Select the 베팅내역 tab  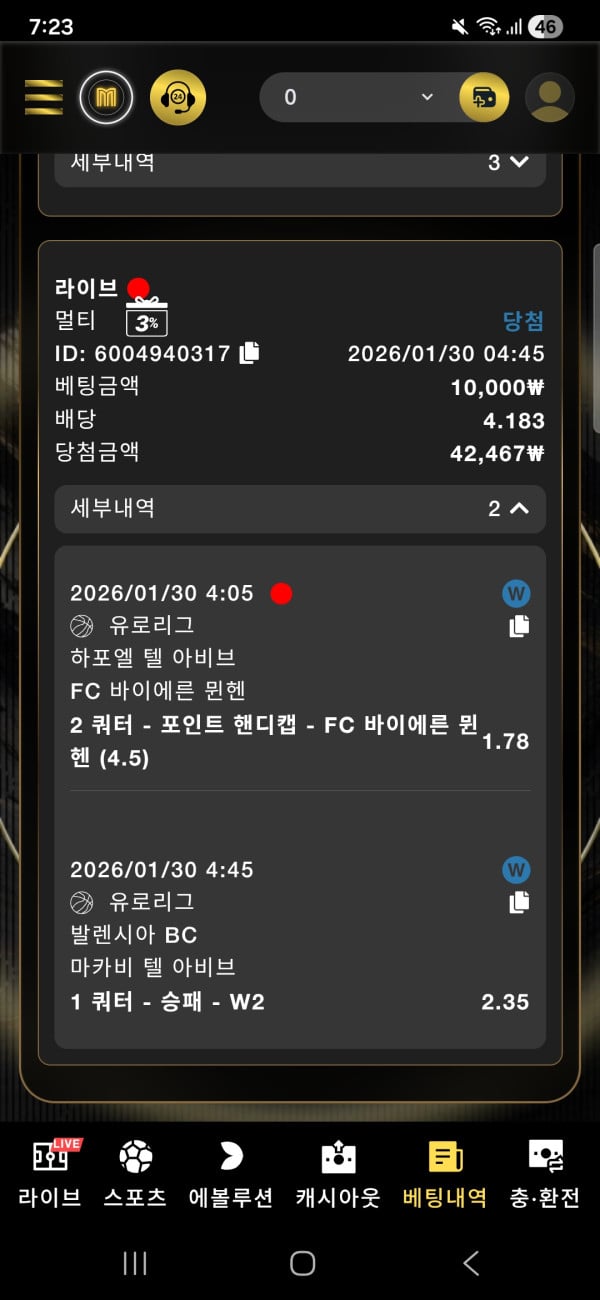444,1174
